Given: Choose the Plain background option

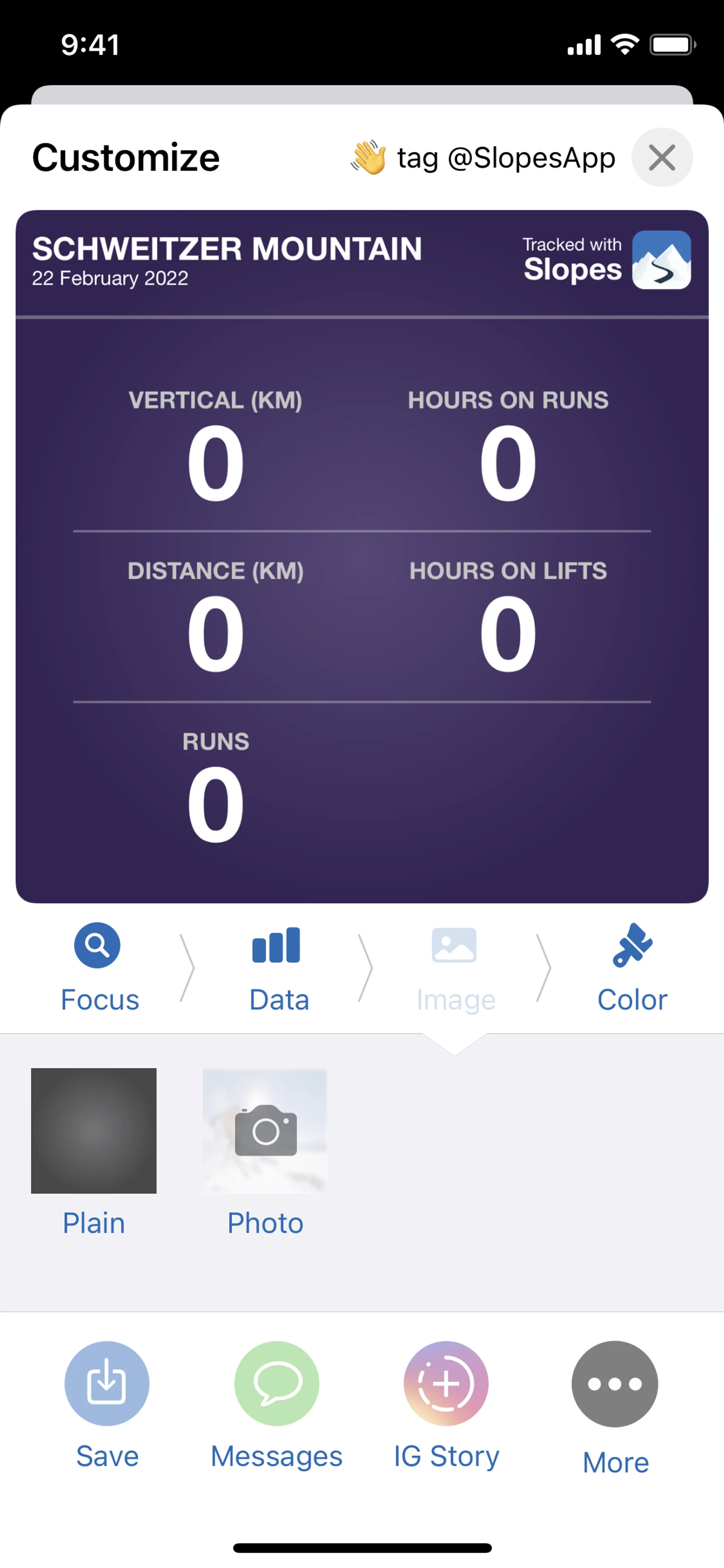Looking at the screenshot, I should [x=94, y=1131].
